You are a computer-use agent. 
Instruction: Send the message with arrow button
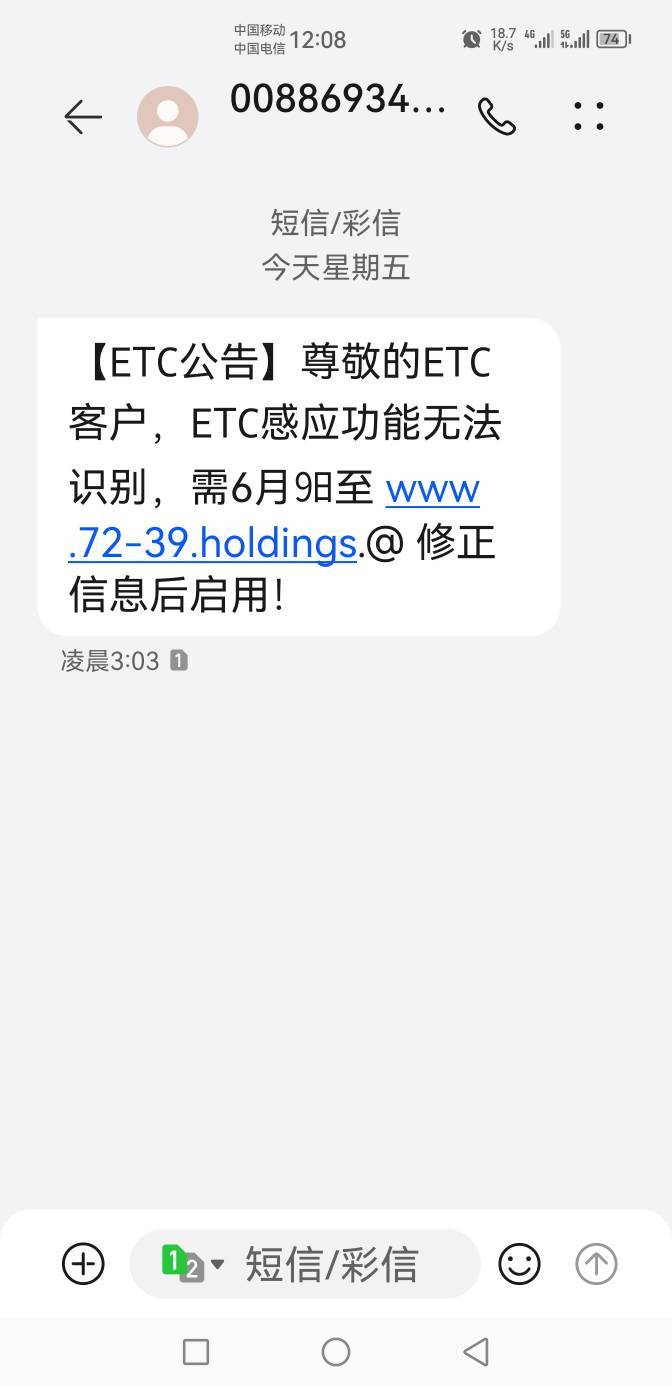tap(596, 1264)
